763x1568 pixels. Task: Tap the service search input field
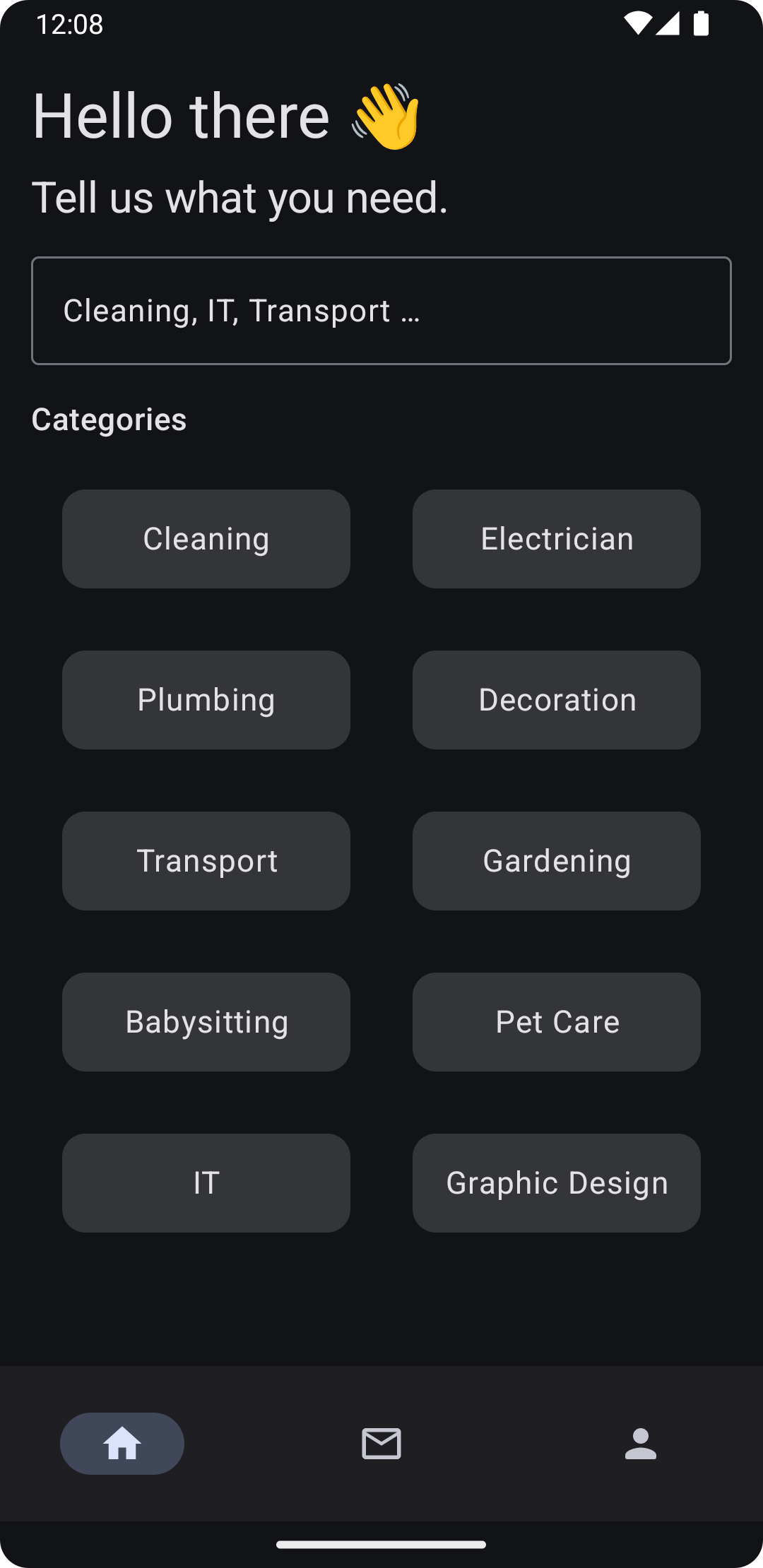click(381, 311)
